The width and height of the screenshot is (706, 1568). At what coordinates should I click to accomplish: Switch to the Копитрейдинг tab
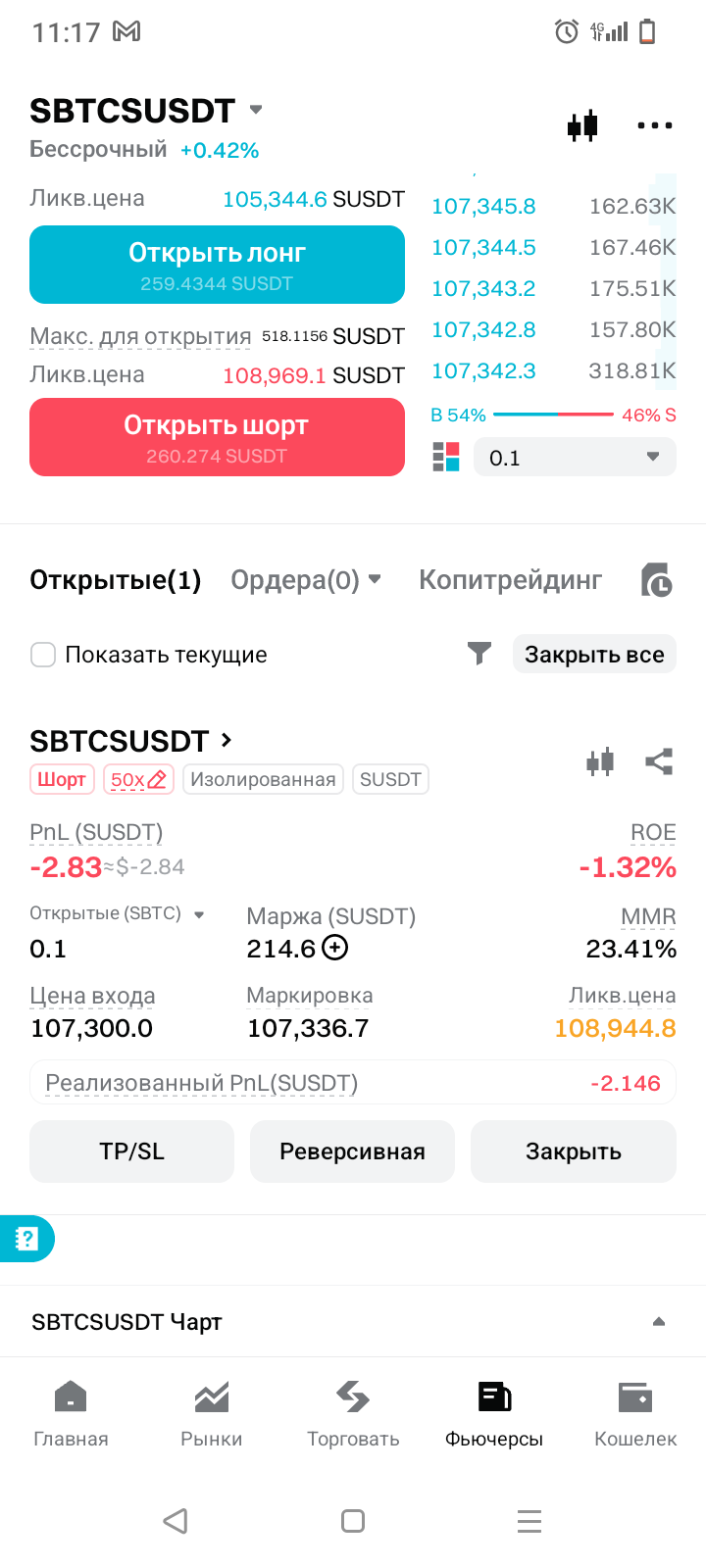click(x=510, y=580)
